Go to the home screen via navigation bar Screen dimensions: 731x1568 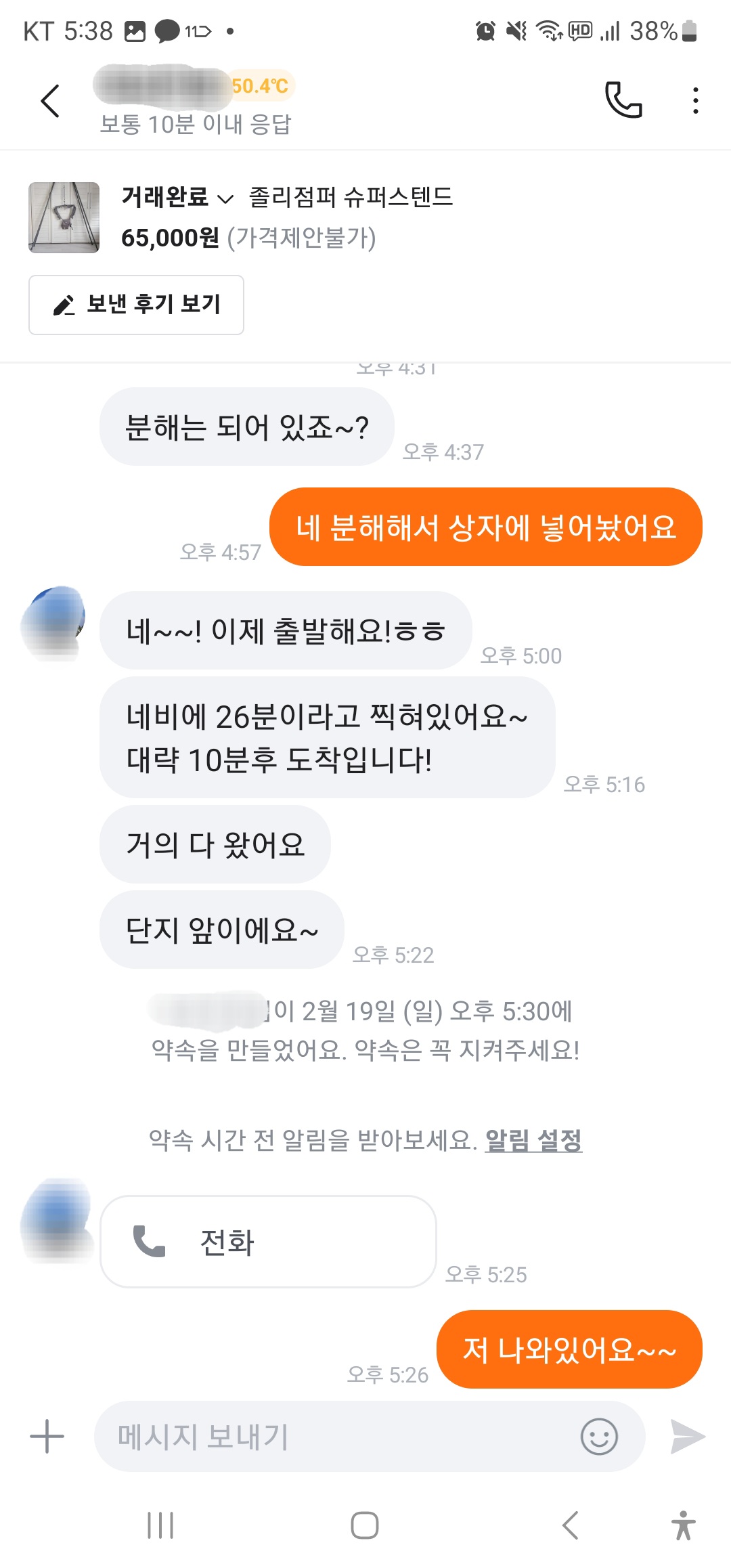pyautogui.click(x=365, y=1525)
